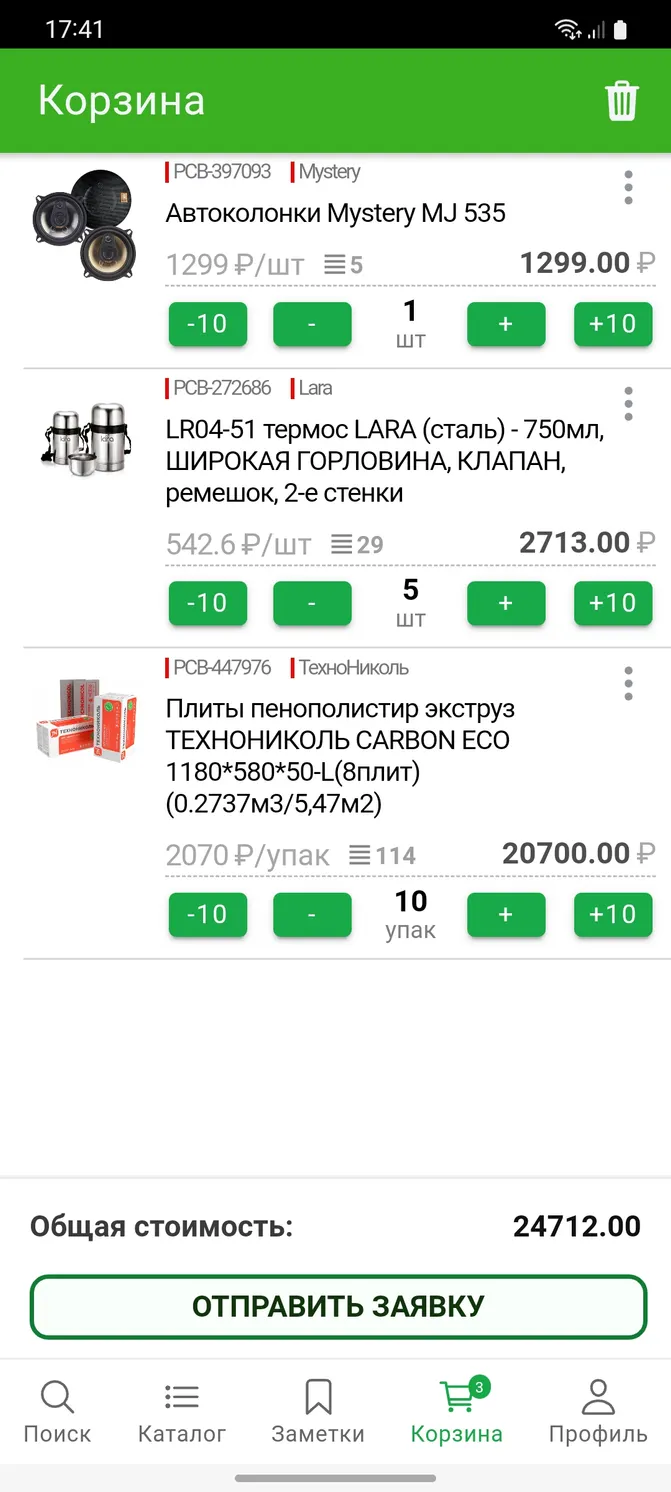
Task: Decrease ТЕХНОНИКОЛЬ плиты quantity by one
Action: (312, 914)
